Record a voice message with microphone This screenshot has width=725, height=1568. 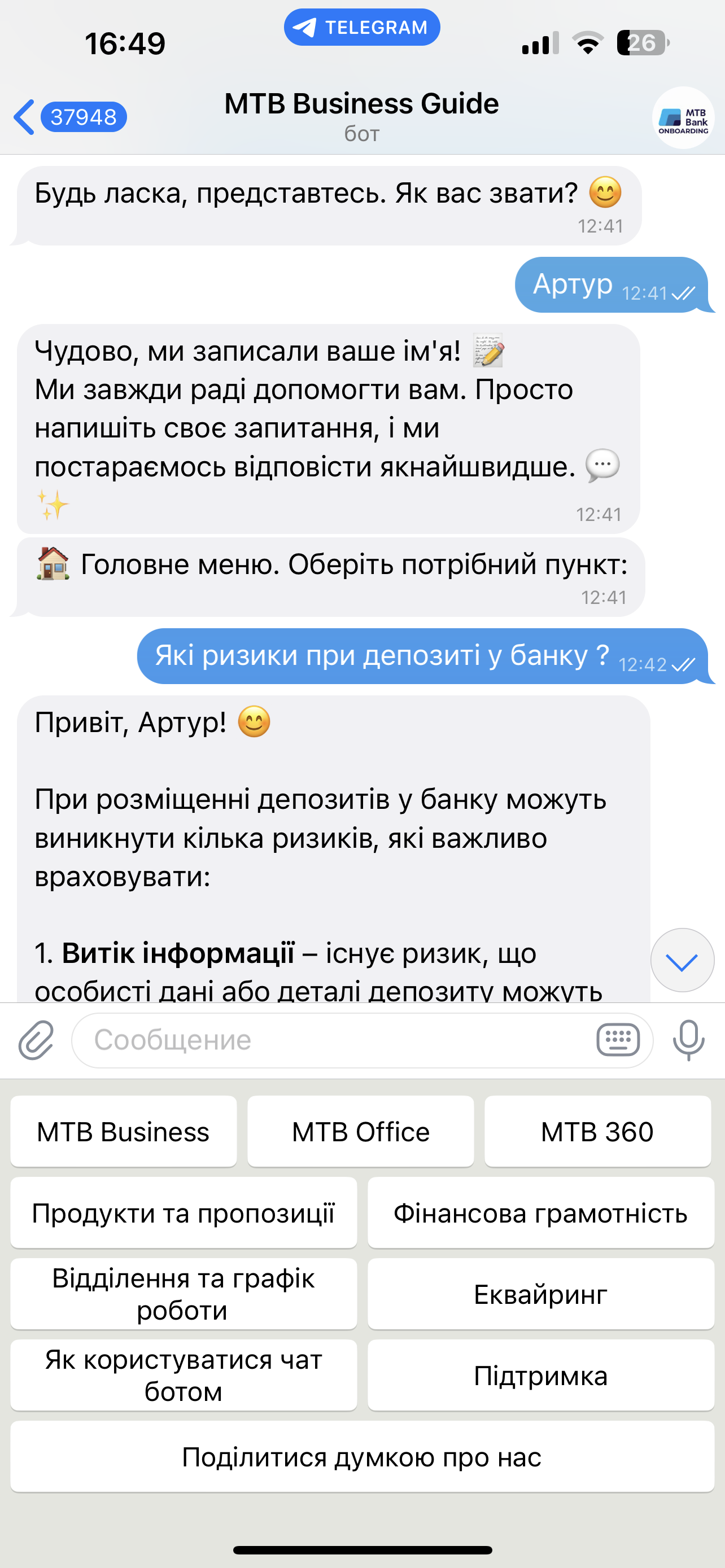(688, 1040)
